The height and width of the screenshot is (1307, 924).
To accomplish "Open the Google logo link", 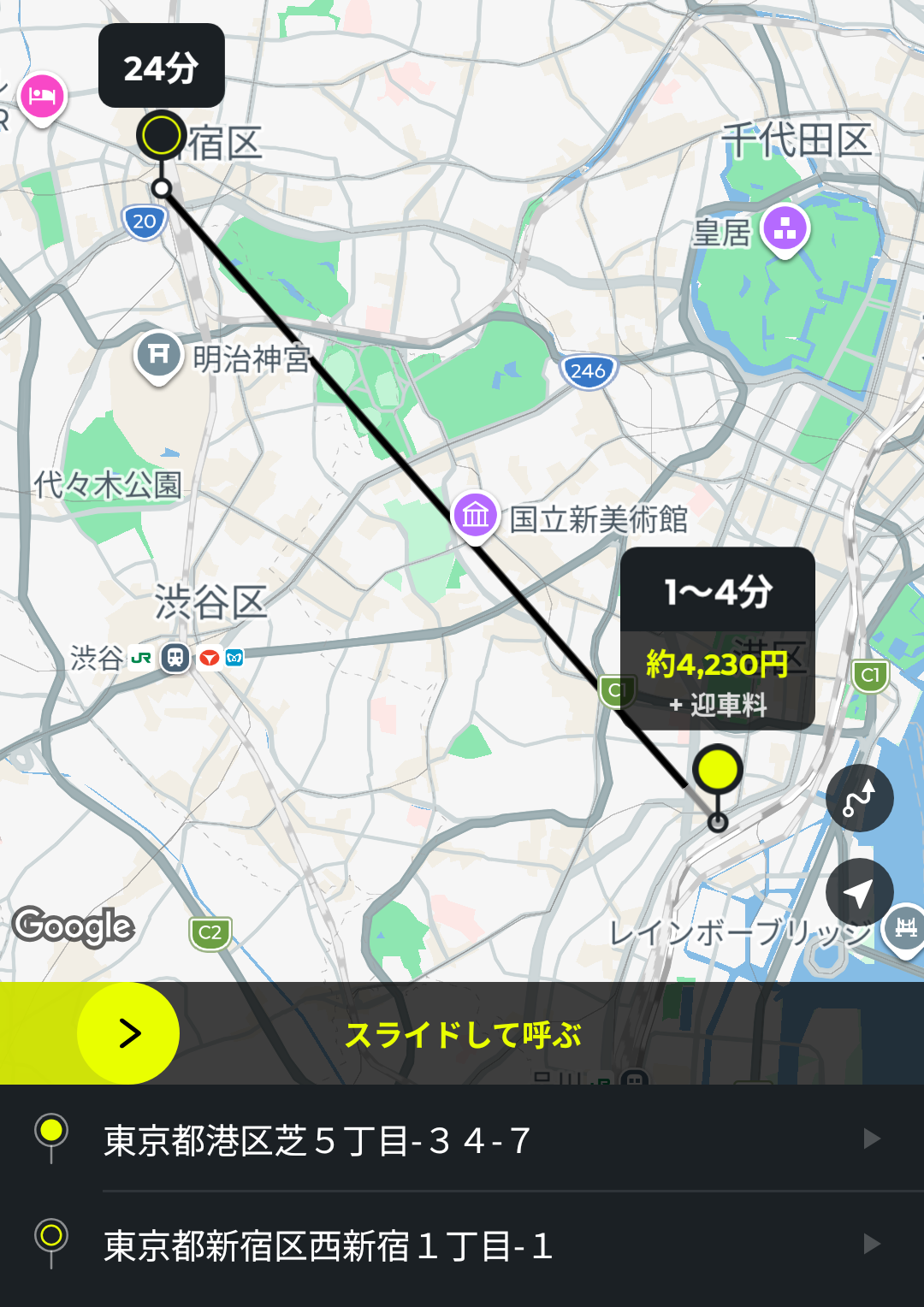I will click(74, 926).
